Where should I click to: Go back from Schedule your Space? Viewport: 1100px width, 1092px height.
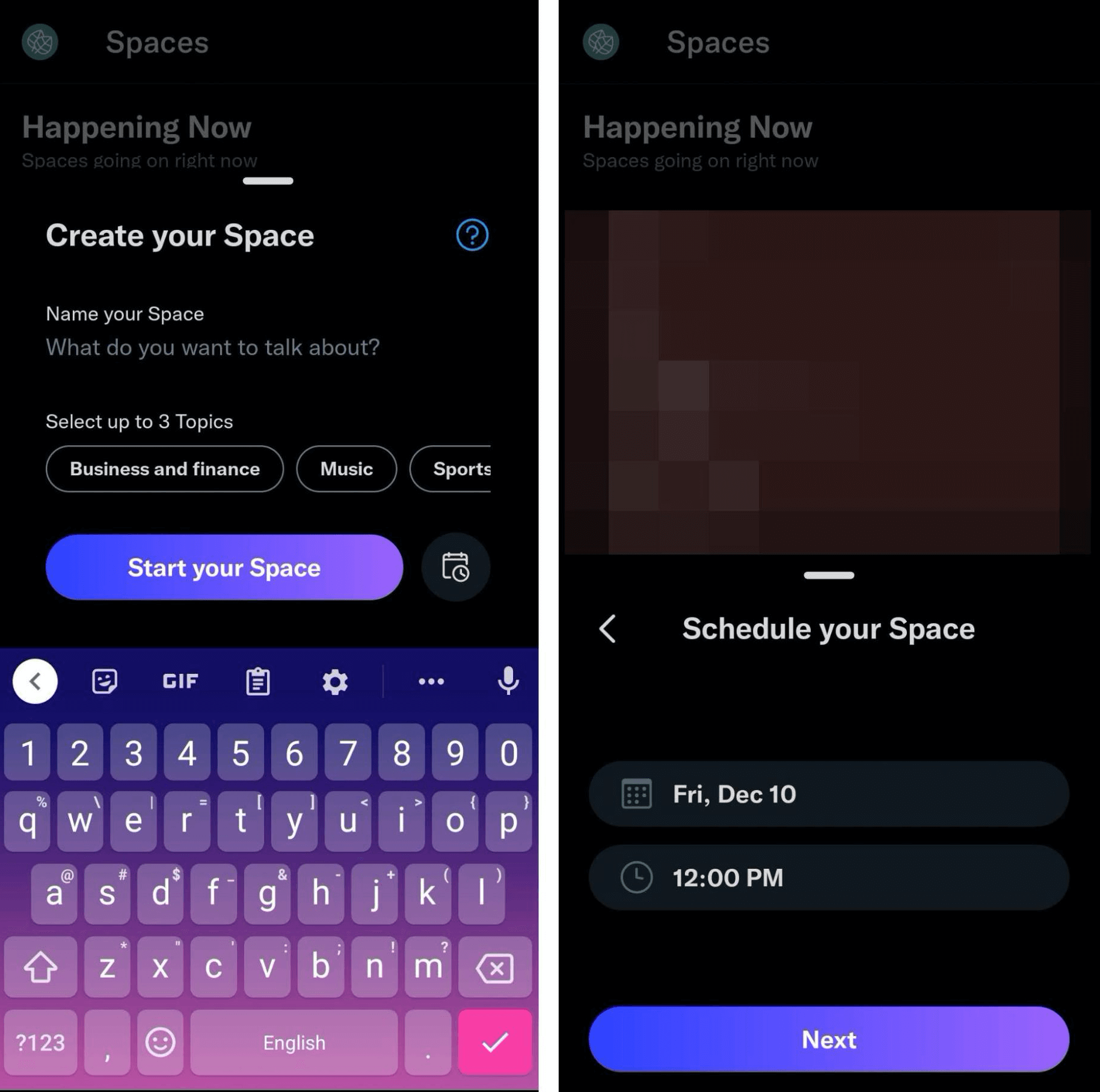point(607,629)
